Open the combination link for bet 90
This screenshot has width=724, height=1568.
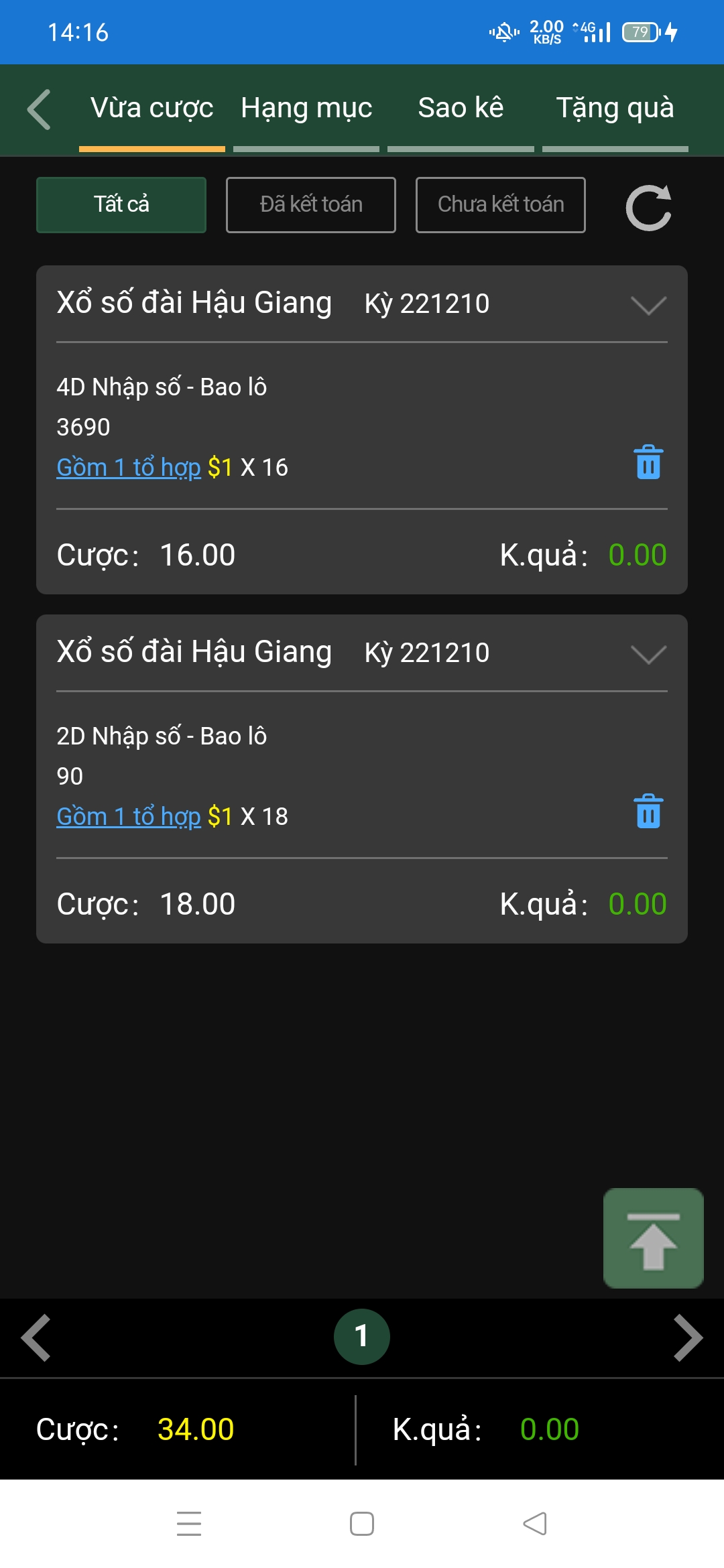(129, 817)
